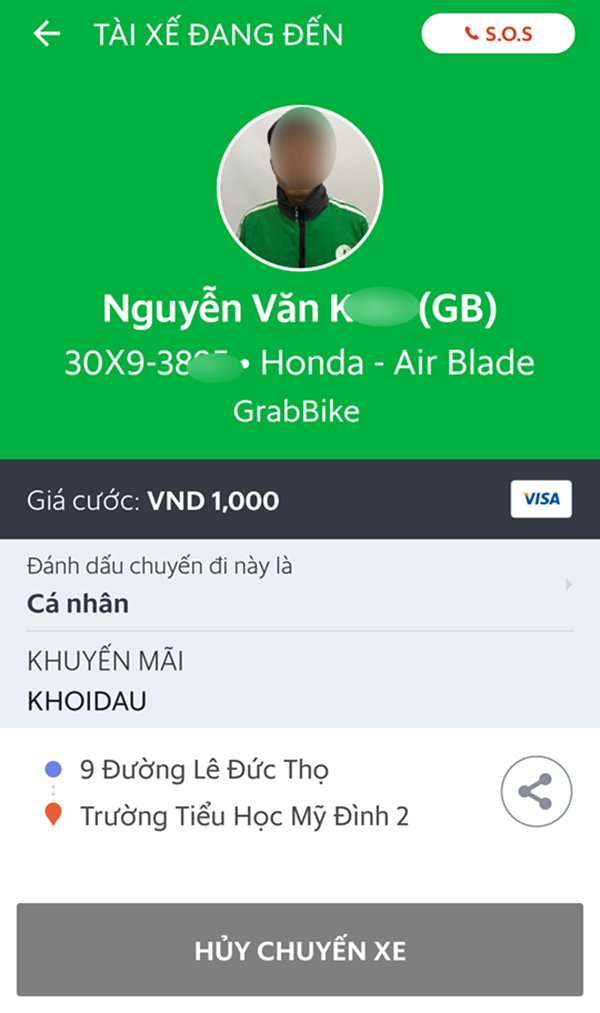The image size is (600, 1013).
Task: Open the VISA payment method
Action: point(541,499)
